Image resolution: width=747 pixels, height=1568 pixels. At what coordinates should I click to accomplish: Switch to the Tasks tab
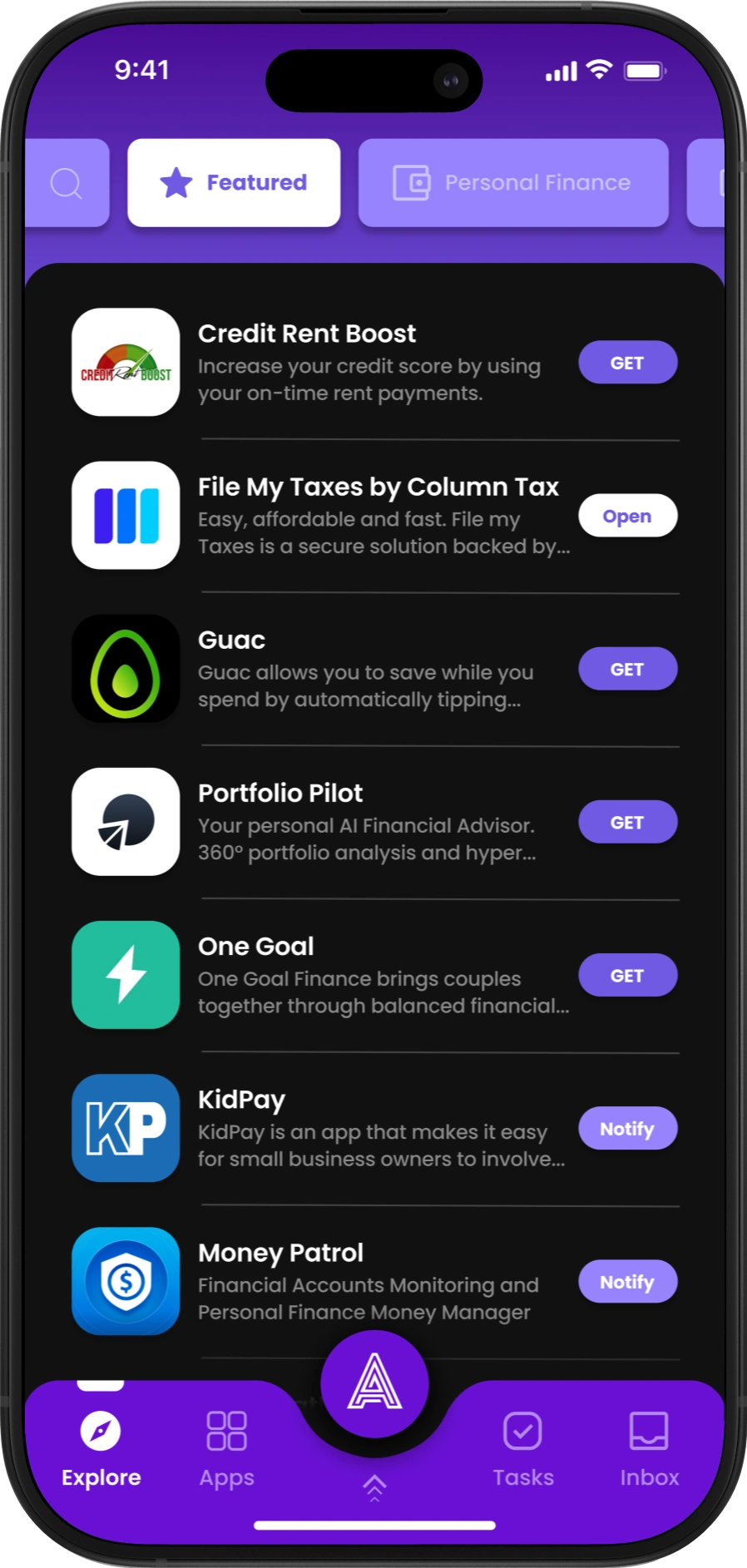(x=523, y=1449)
